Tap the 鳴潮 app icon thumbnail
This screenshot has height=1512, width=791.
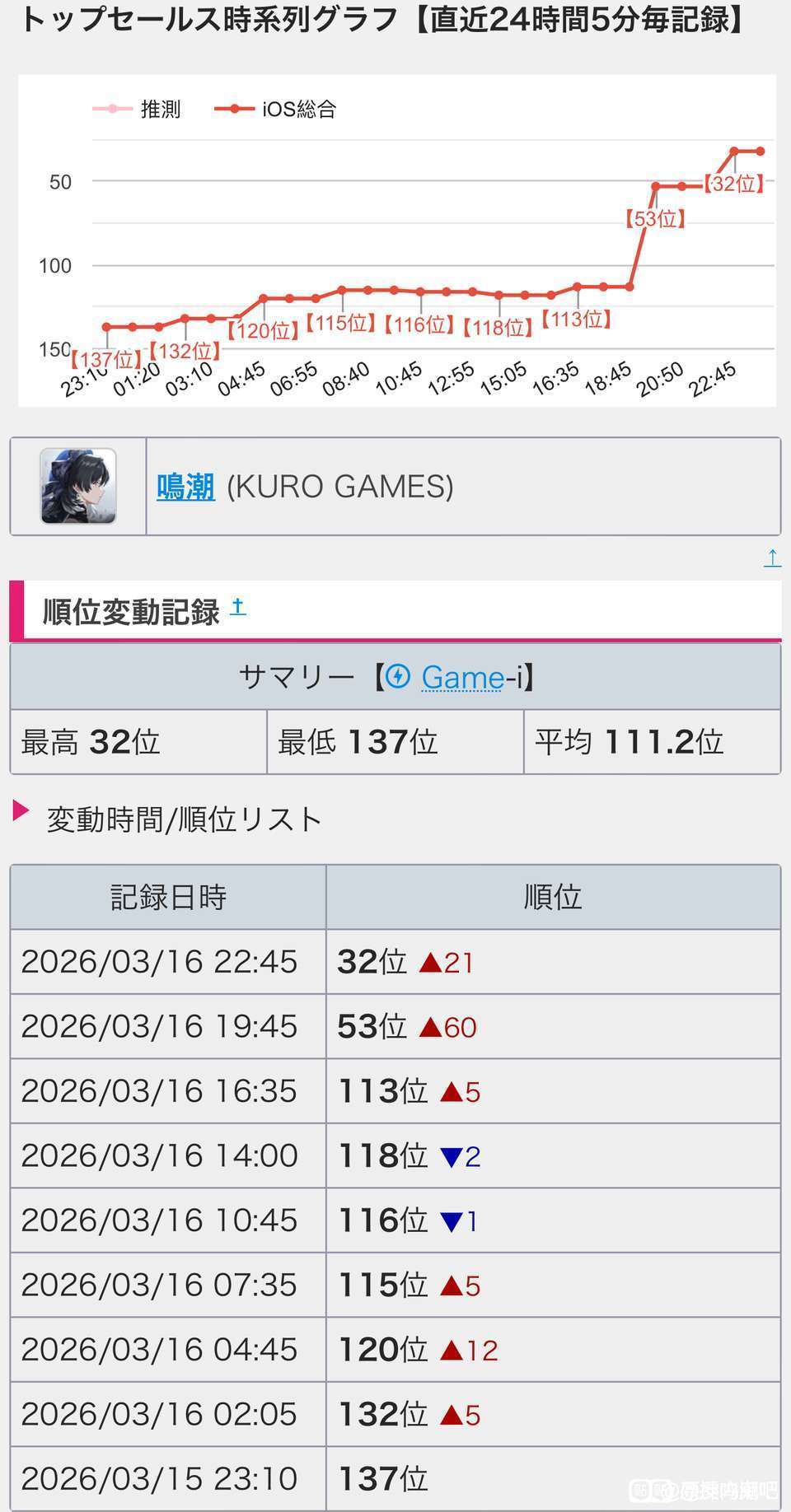[78, 487]
